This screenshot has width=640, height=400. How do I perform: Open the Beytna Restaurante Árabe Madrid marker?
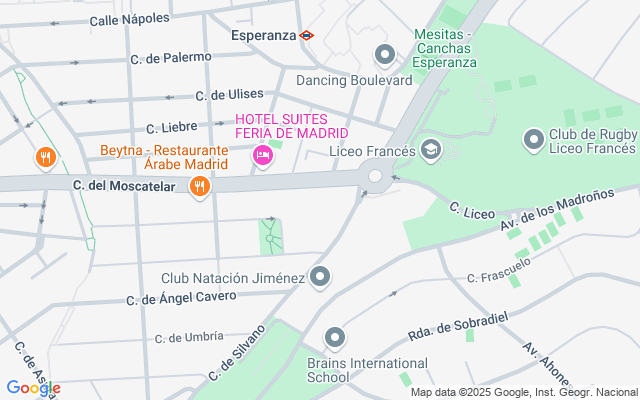click(x=200, y=185)
